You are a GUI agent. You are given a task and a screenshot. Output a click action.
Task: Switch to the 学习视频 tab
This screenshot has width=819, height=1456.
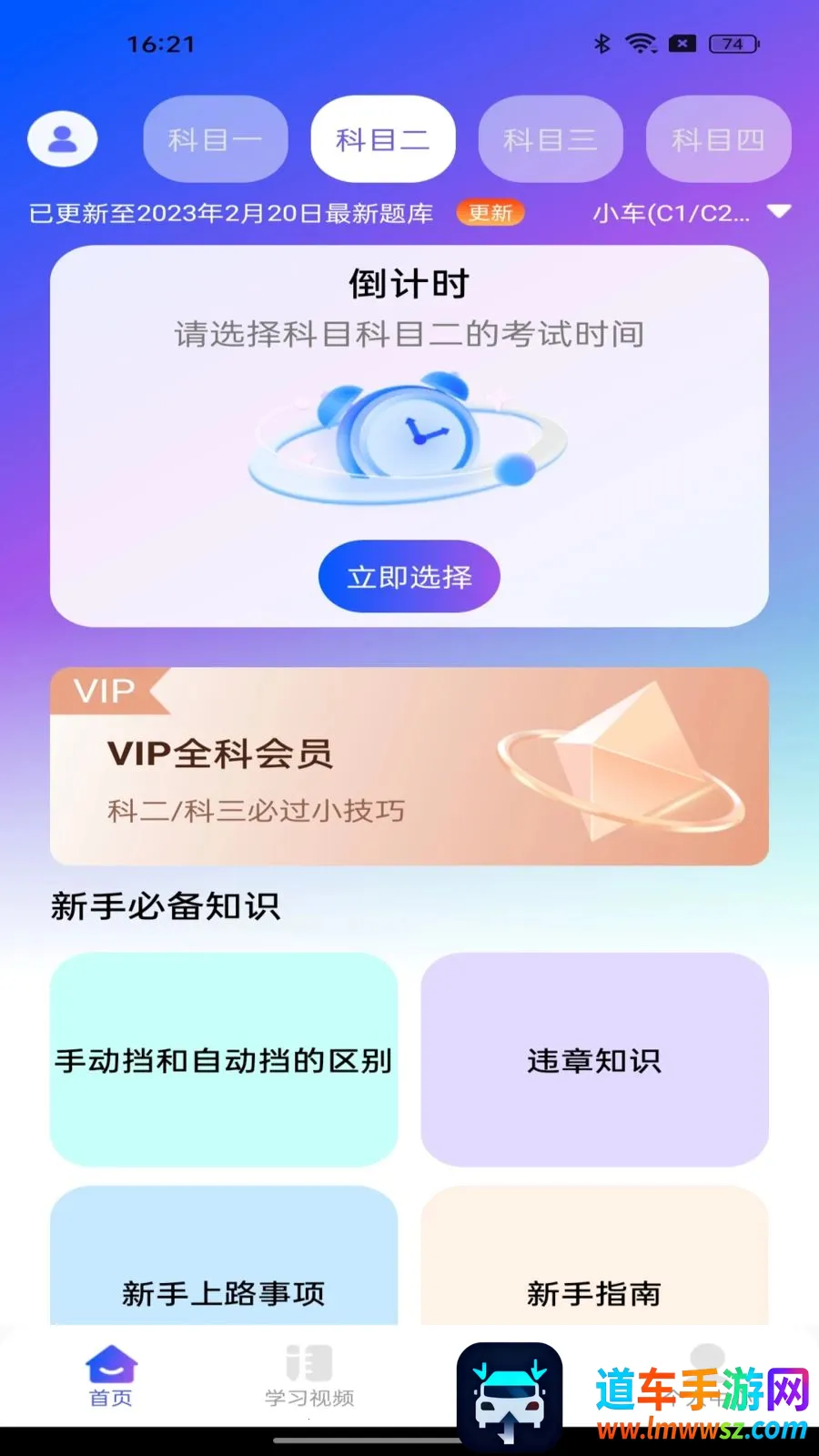pyautogui.click(x=309, y=1376)
